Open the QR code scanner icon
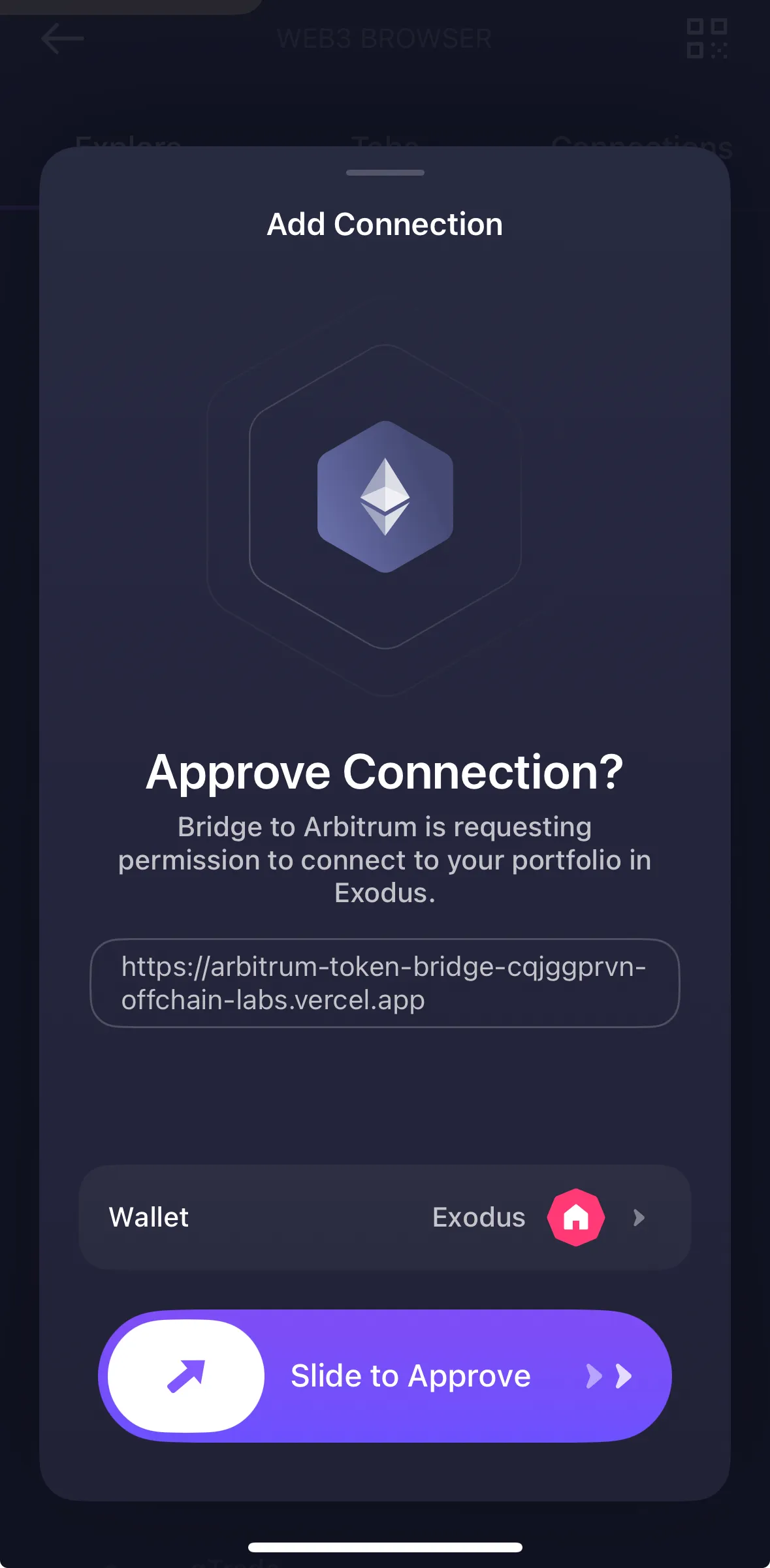This screenshot has width=770, height=1568. (x=707, y=39)
